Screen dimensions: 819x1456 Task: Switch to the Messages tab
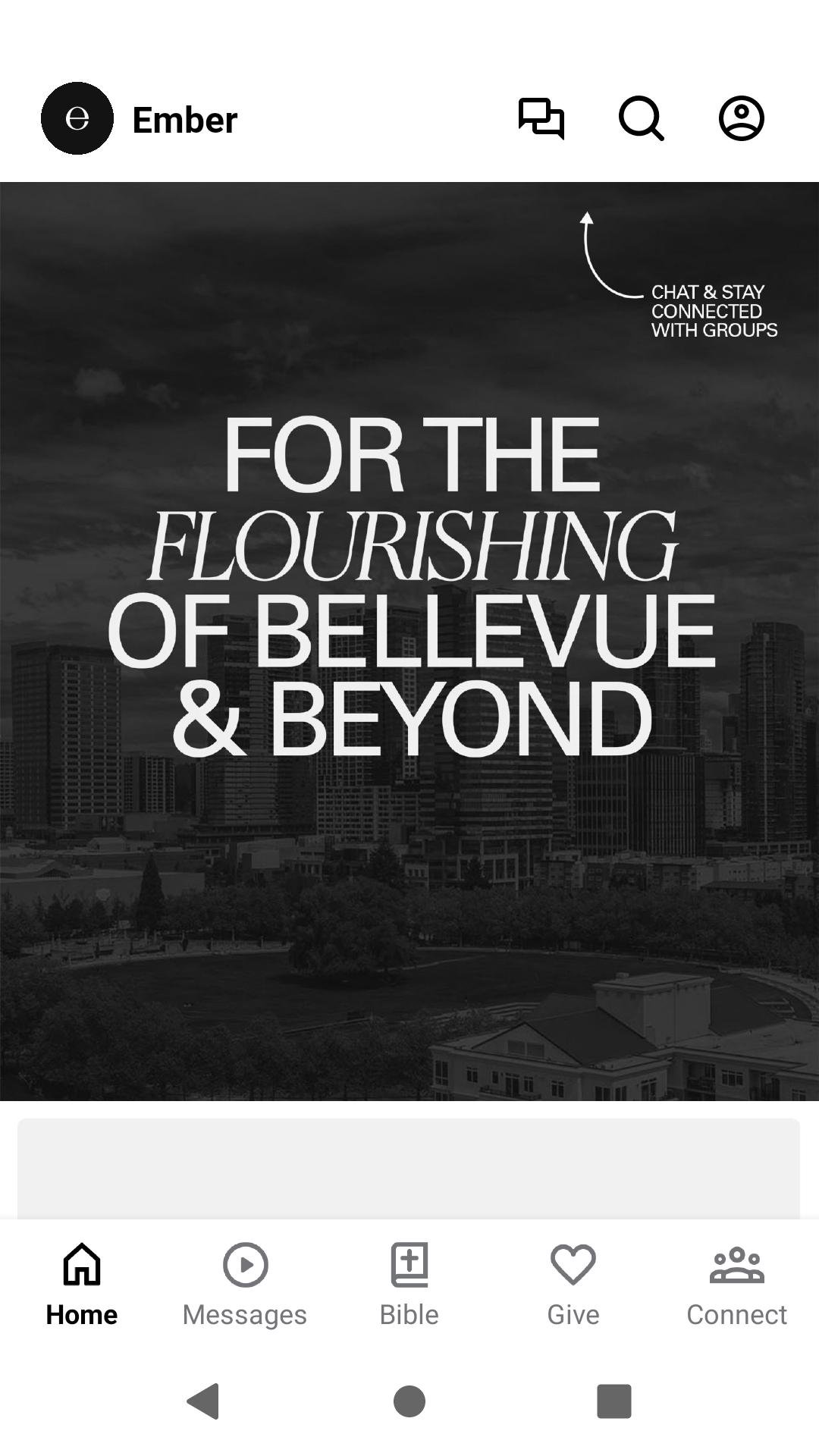(x=245, y=1282)
